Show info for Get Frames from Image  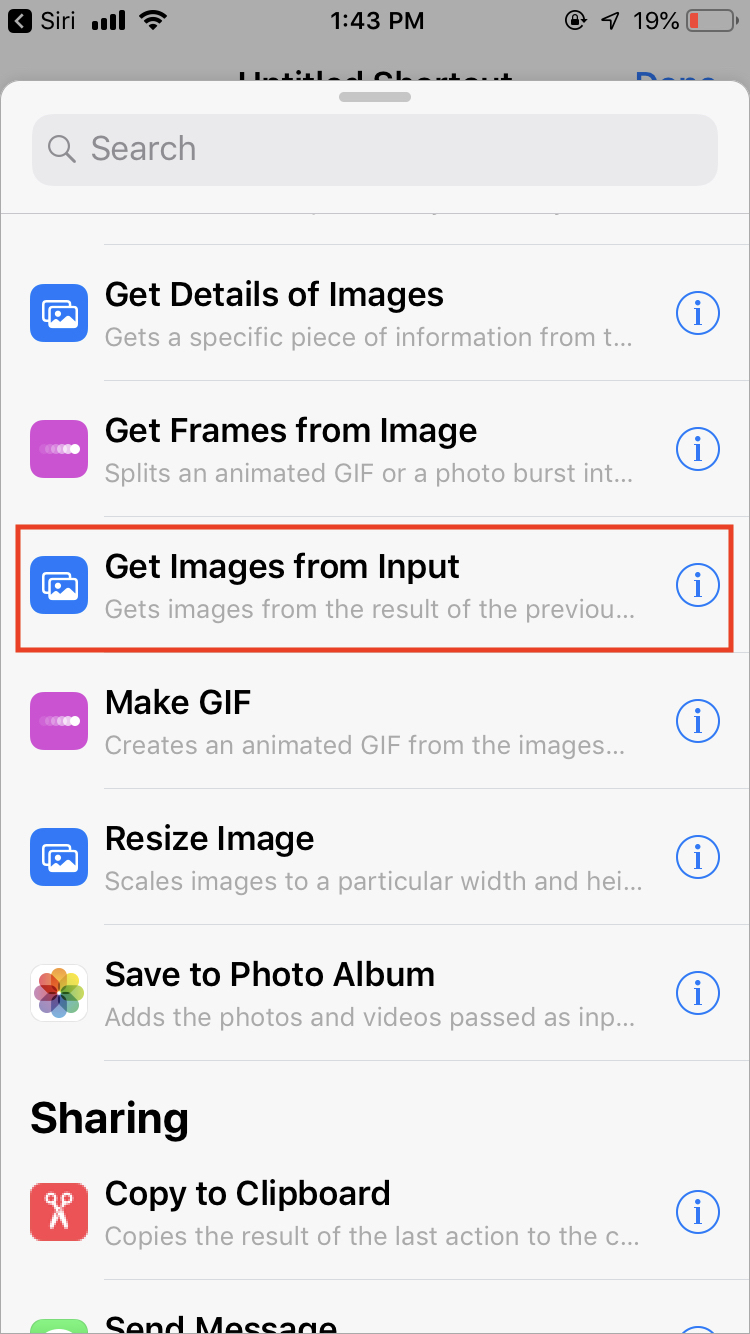[x=698, y=449]
